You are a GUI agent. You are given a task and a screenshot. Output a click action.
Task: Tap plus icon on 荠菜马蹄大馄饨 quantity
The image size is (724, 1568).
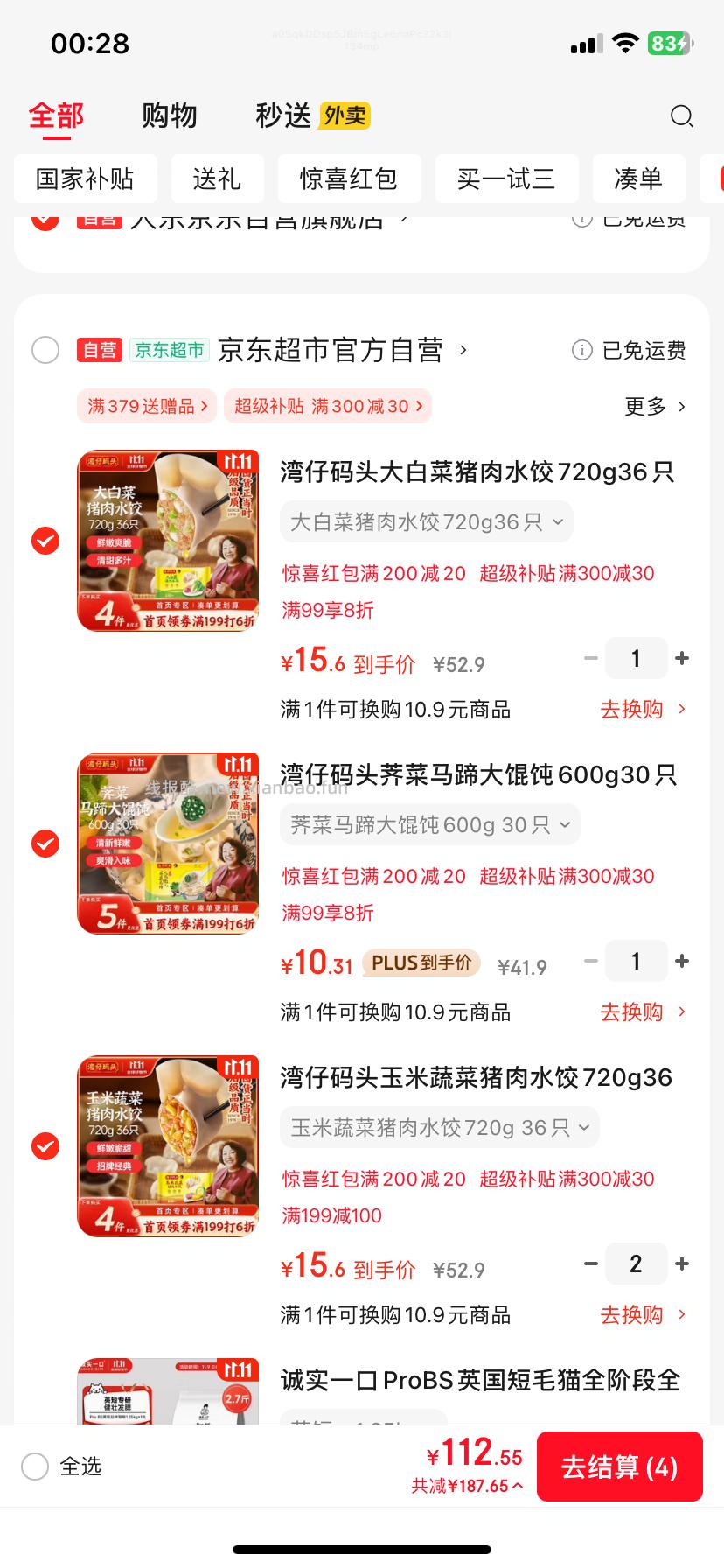coord(682,961)
